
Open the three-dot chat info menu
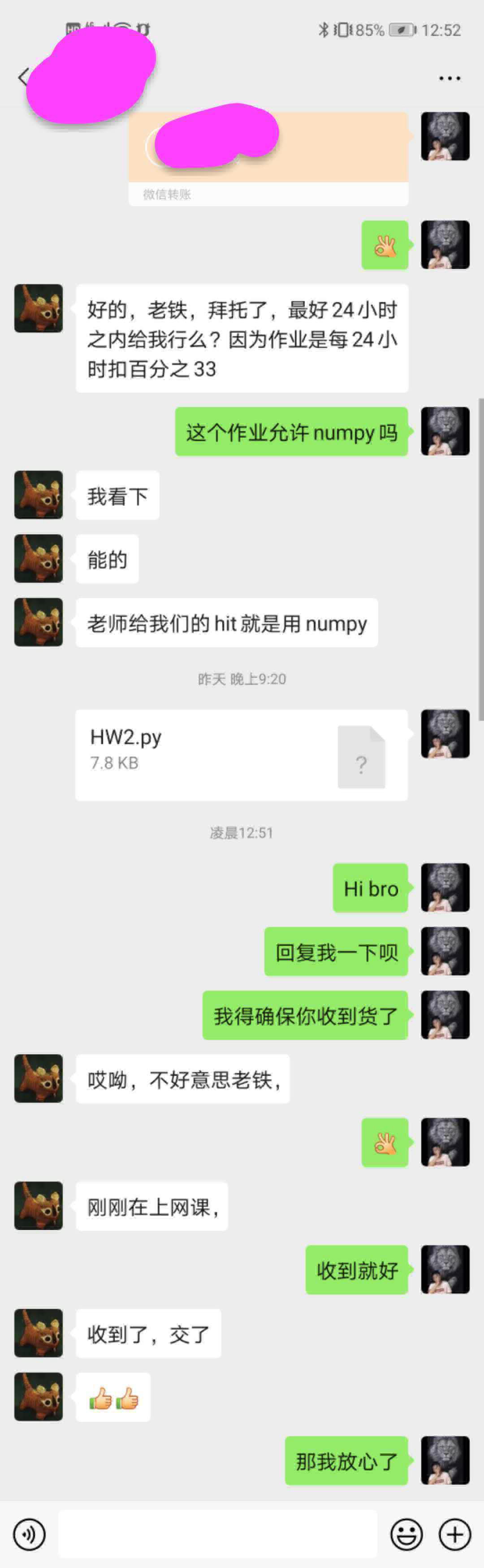coord(449,78)
